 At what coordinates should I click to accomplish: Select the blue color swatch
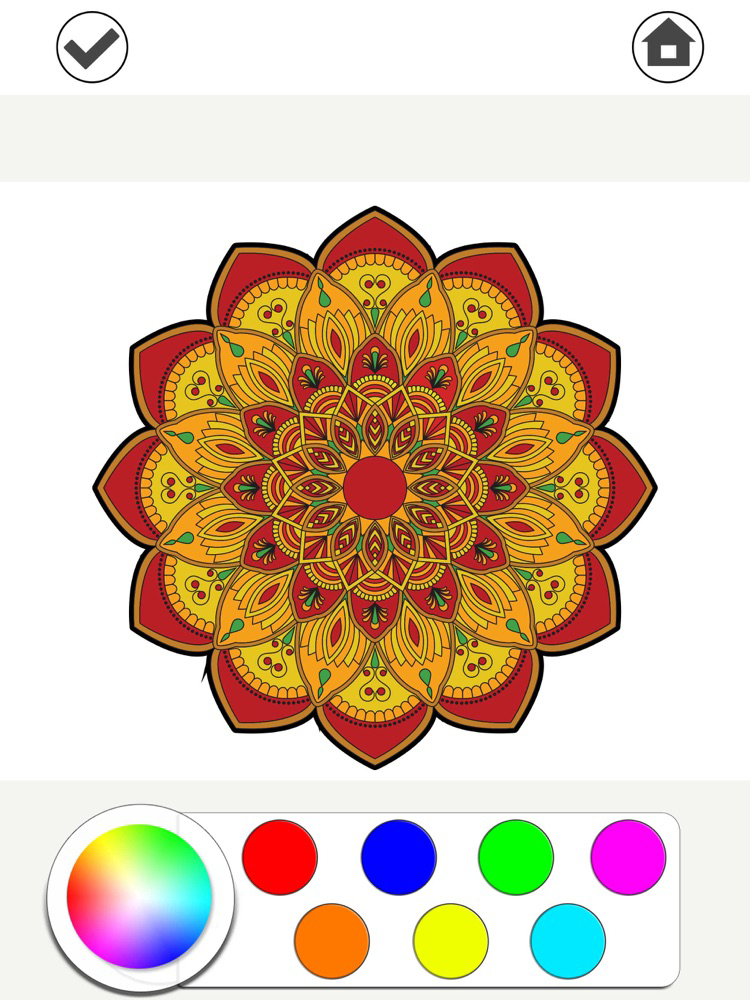[x=401, y=858]
